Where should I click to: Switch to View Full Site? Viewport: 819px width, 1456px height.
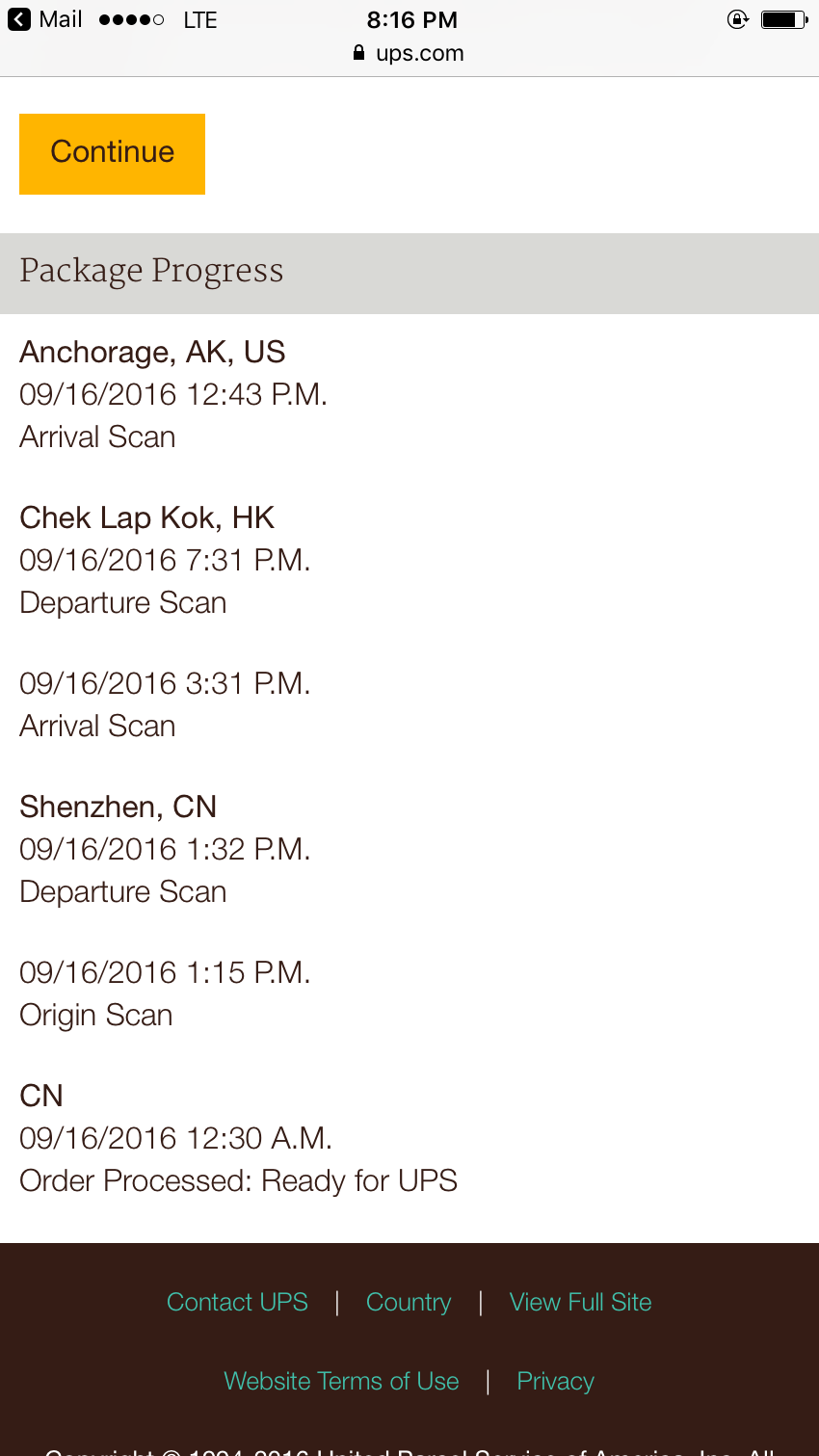580,1302
